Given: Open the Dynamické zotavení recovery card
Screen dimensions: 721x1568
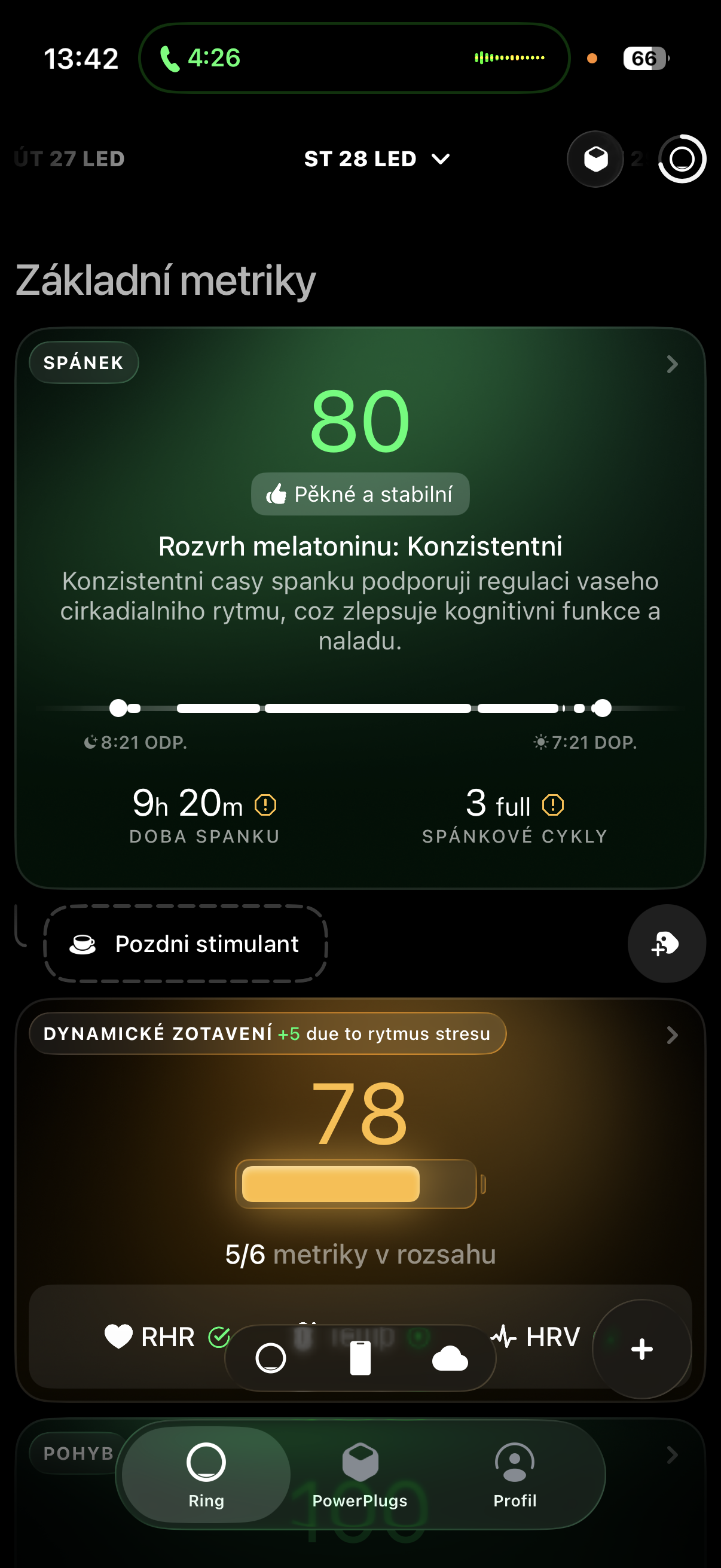Looking at the screenshot, I should [671, 1035].
